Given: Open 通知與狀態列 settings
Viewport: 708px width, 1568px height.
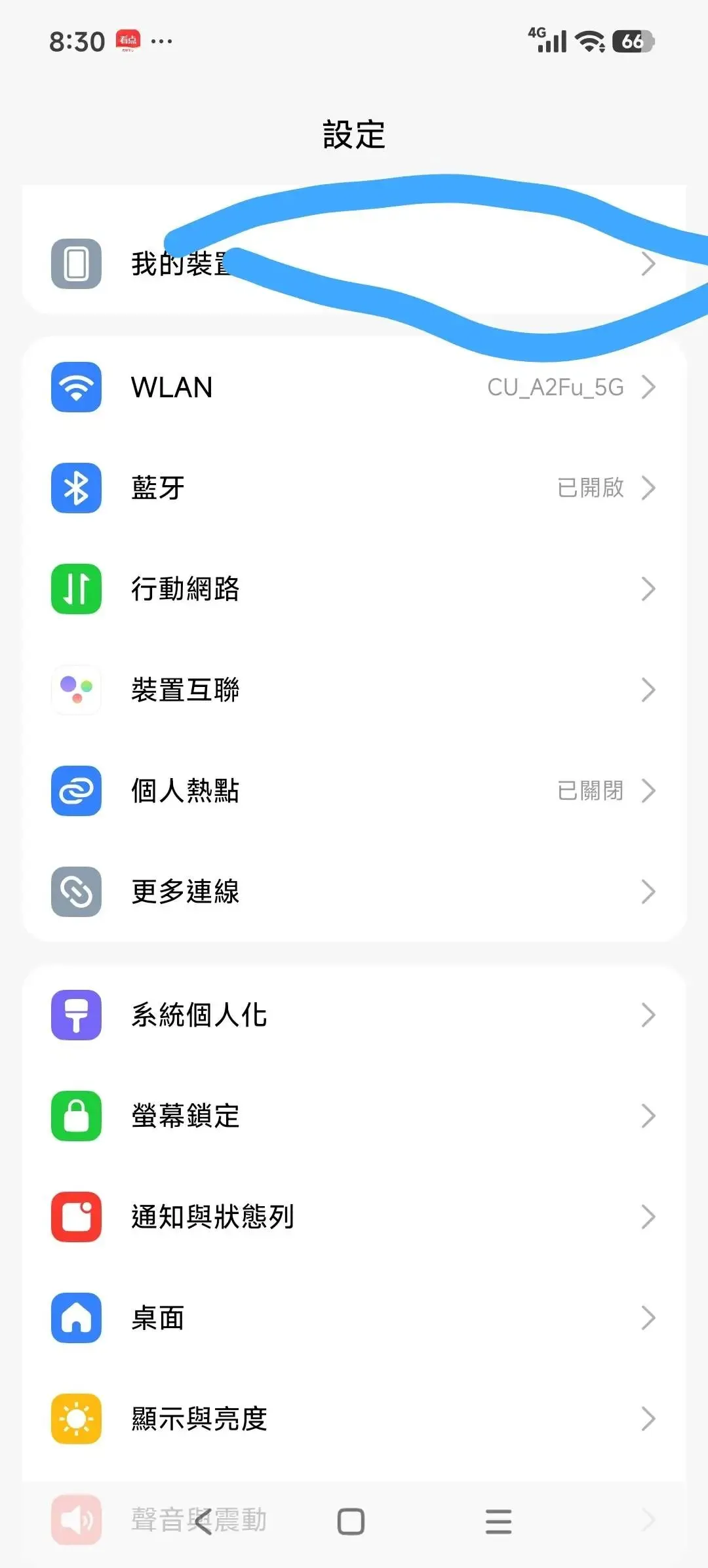Looking at the screenshot, I should [354, 1217].
